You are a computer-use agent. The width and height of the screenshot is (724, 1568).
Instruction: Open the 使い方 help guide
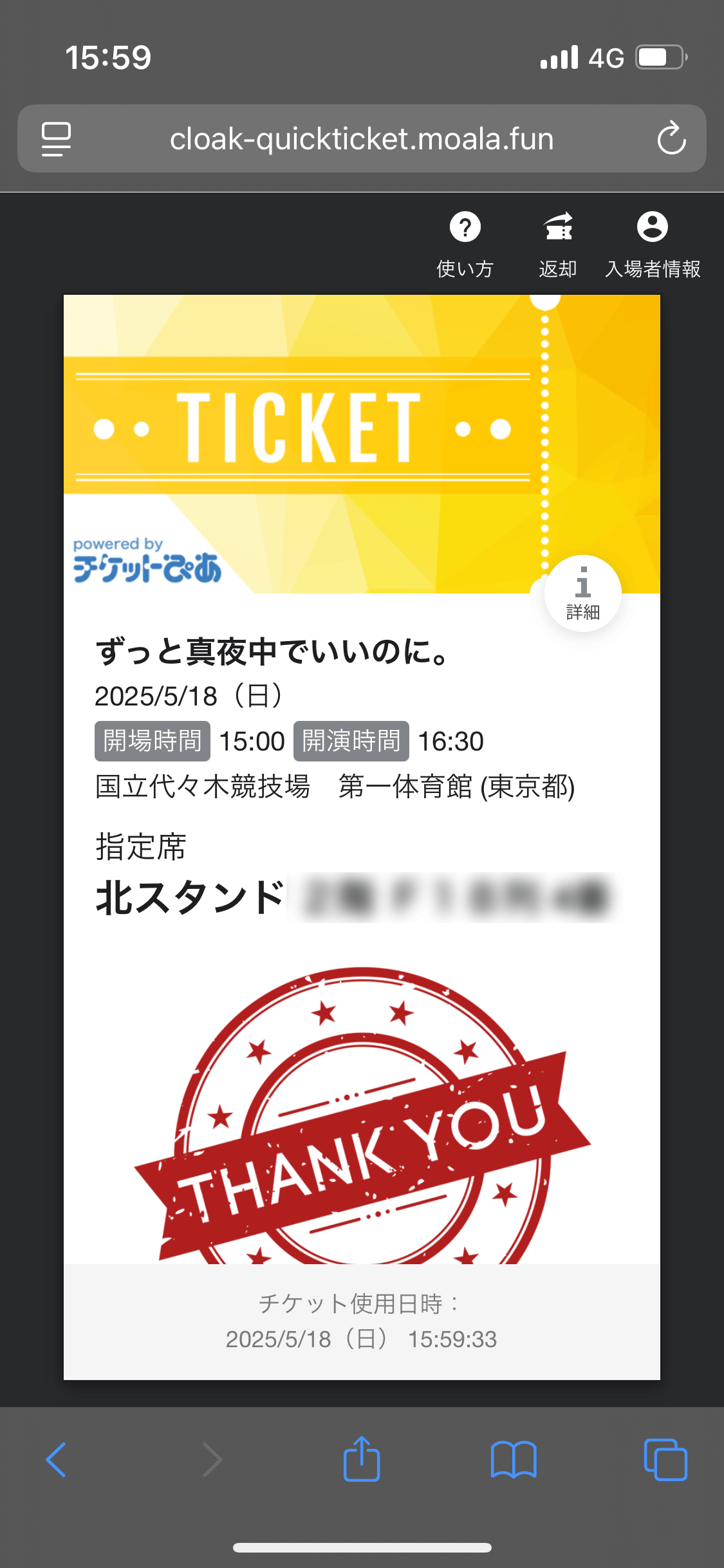tap(465, 244)
